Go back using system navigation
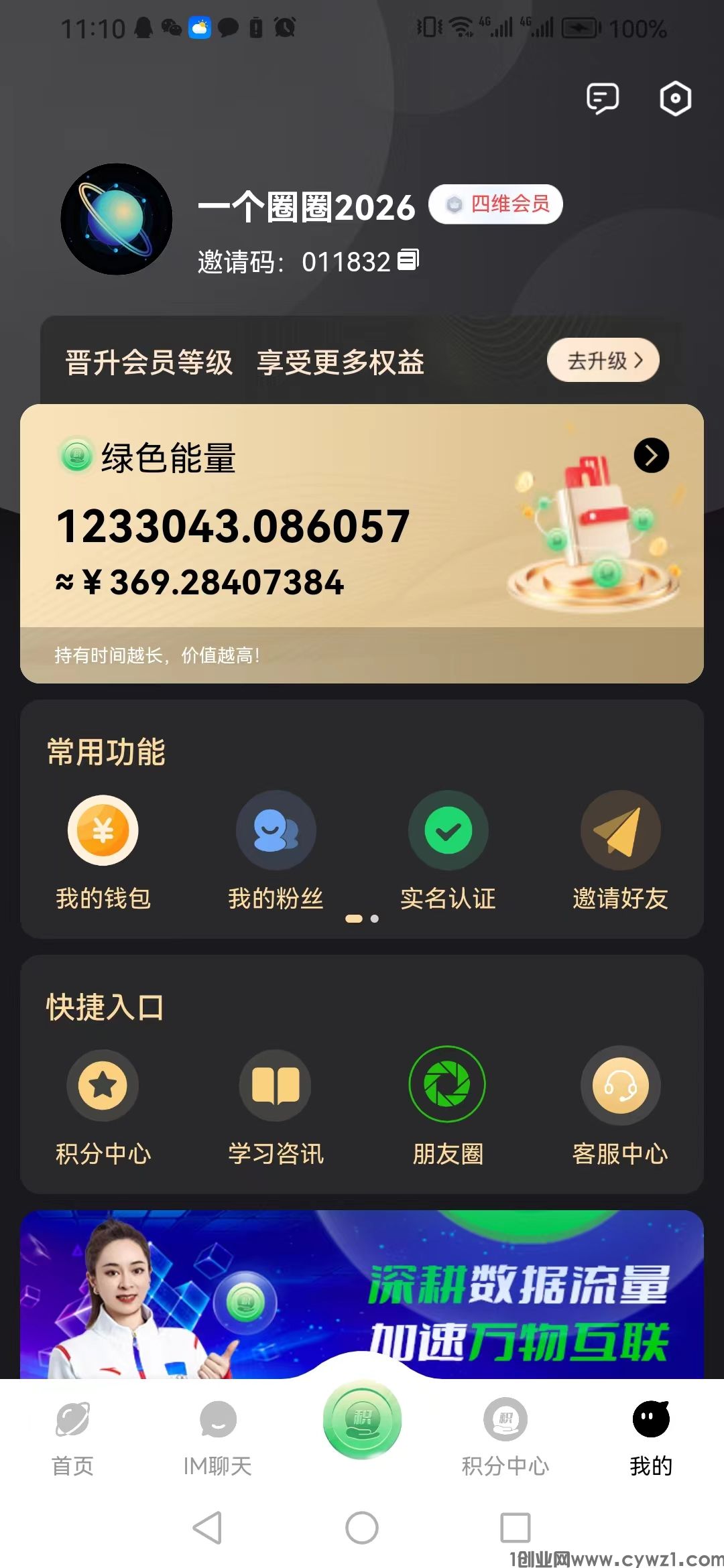The height and width of the screenshot is (1568, 724). [207, 1528]
